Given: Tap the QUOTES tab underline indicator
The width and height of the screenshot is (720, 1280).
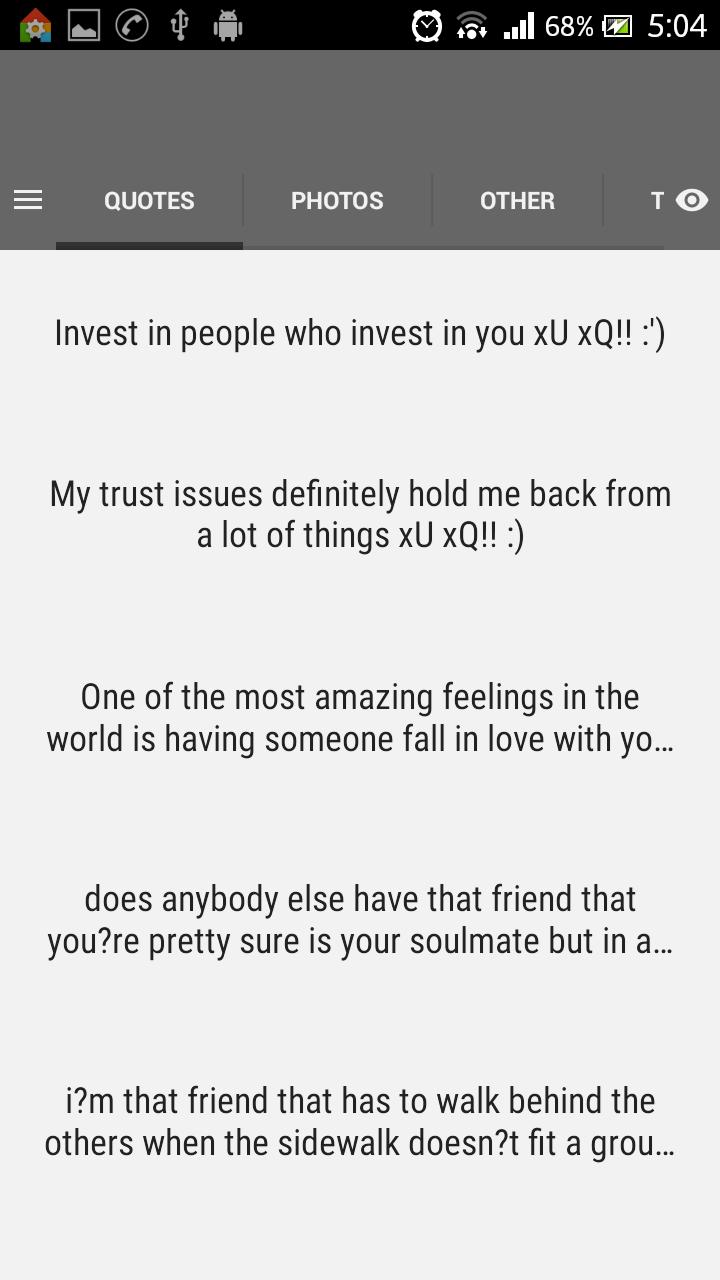Looking at the screenshot, I should tap(148, 244).
